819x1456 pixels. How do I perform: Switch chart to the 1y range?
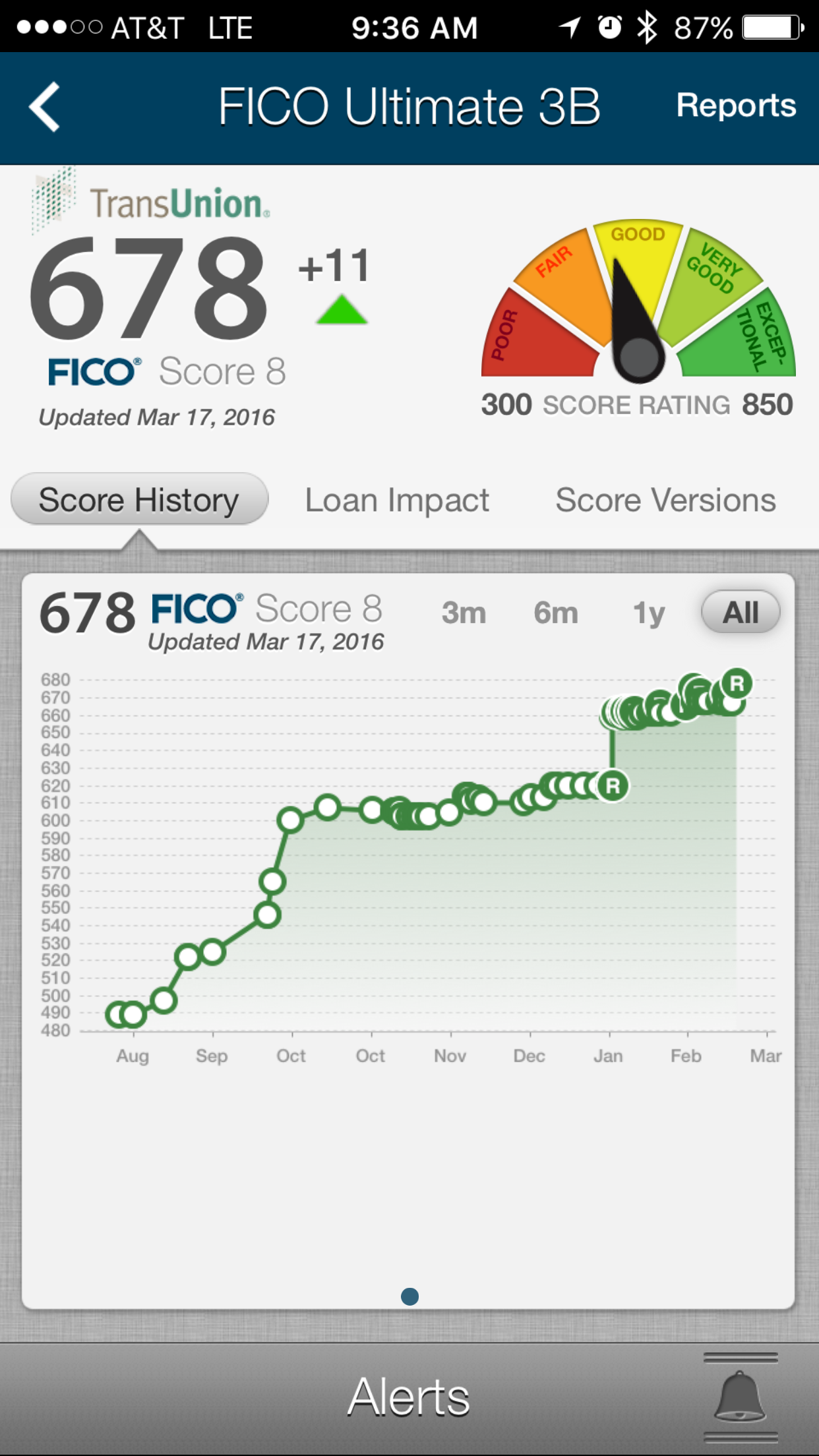click(x=649, y=613)
